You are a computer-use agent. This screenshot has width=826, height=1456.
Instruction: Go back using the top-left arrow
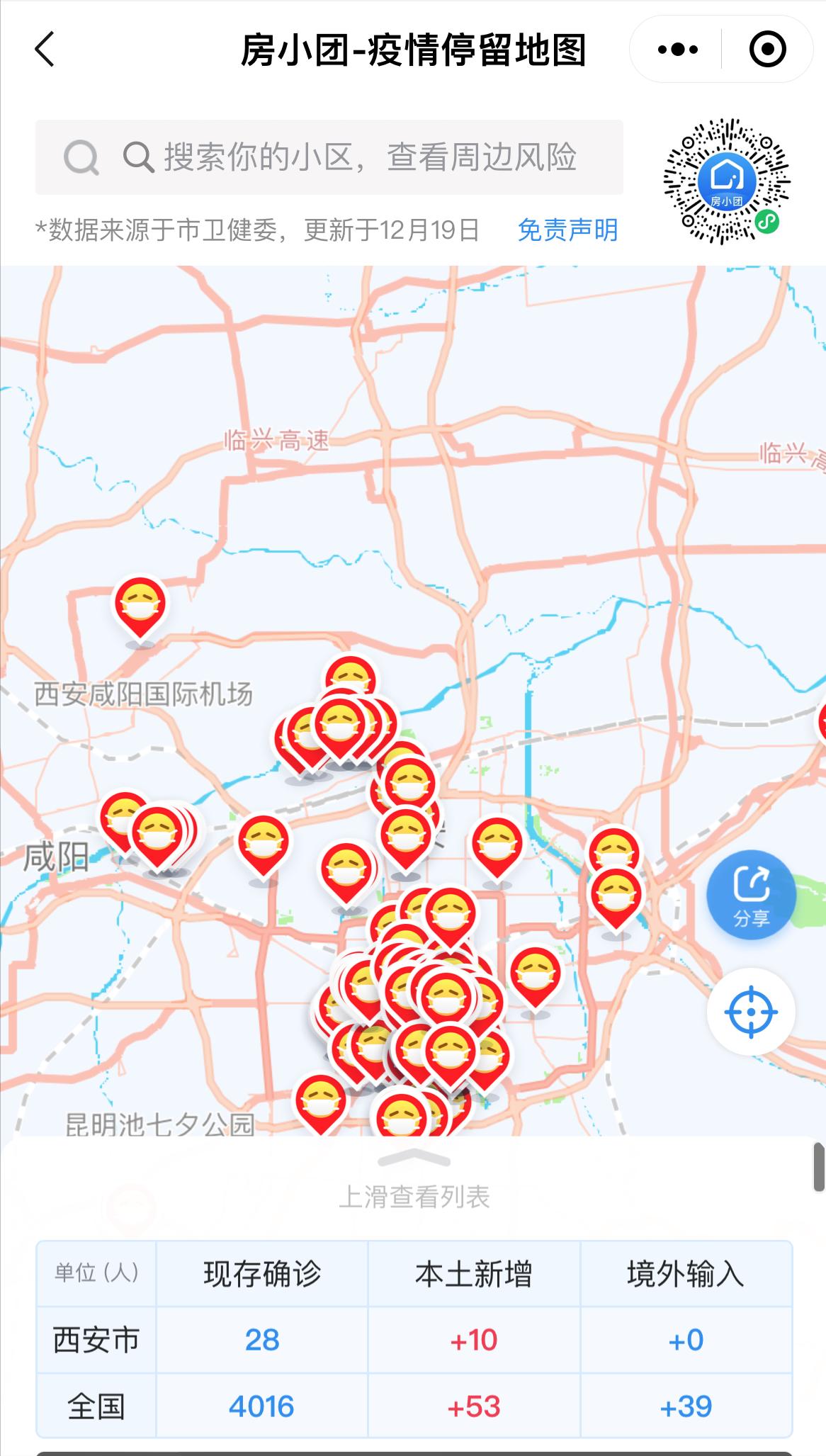tap(44, 50)
